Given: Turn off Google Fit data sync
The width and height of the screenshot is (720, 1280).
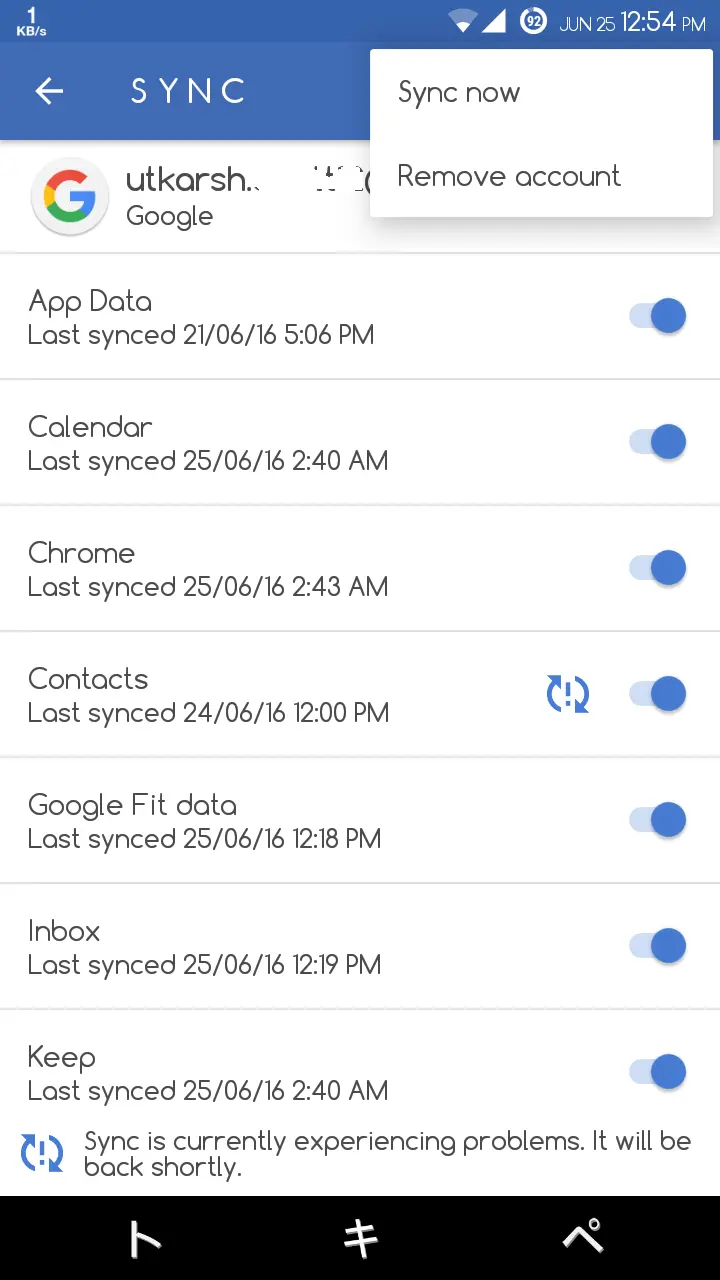Looking at the screenshot, I should [657, 819].
